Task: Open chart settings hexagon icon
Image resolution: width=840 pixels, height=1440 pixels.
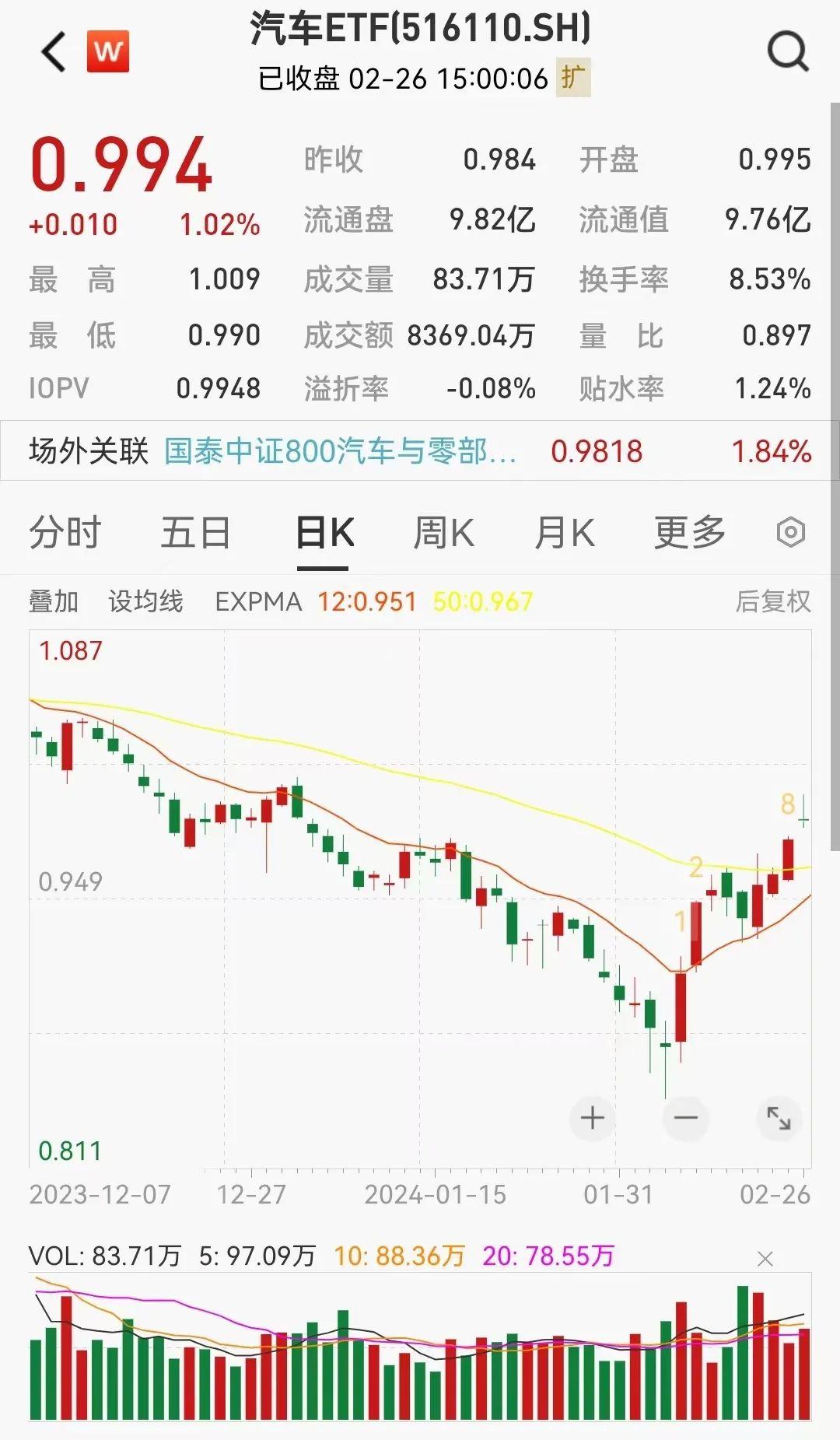Action: click(790, 533)
